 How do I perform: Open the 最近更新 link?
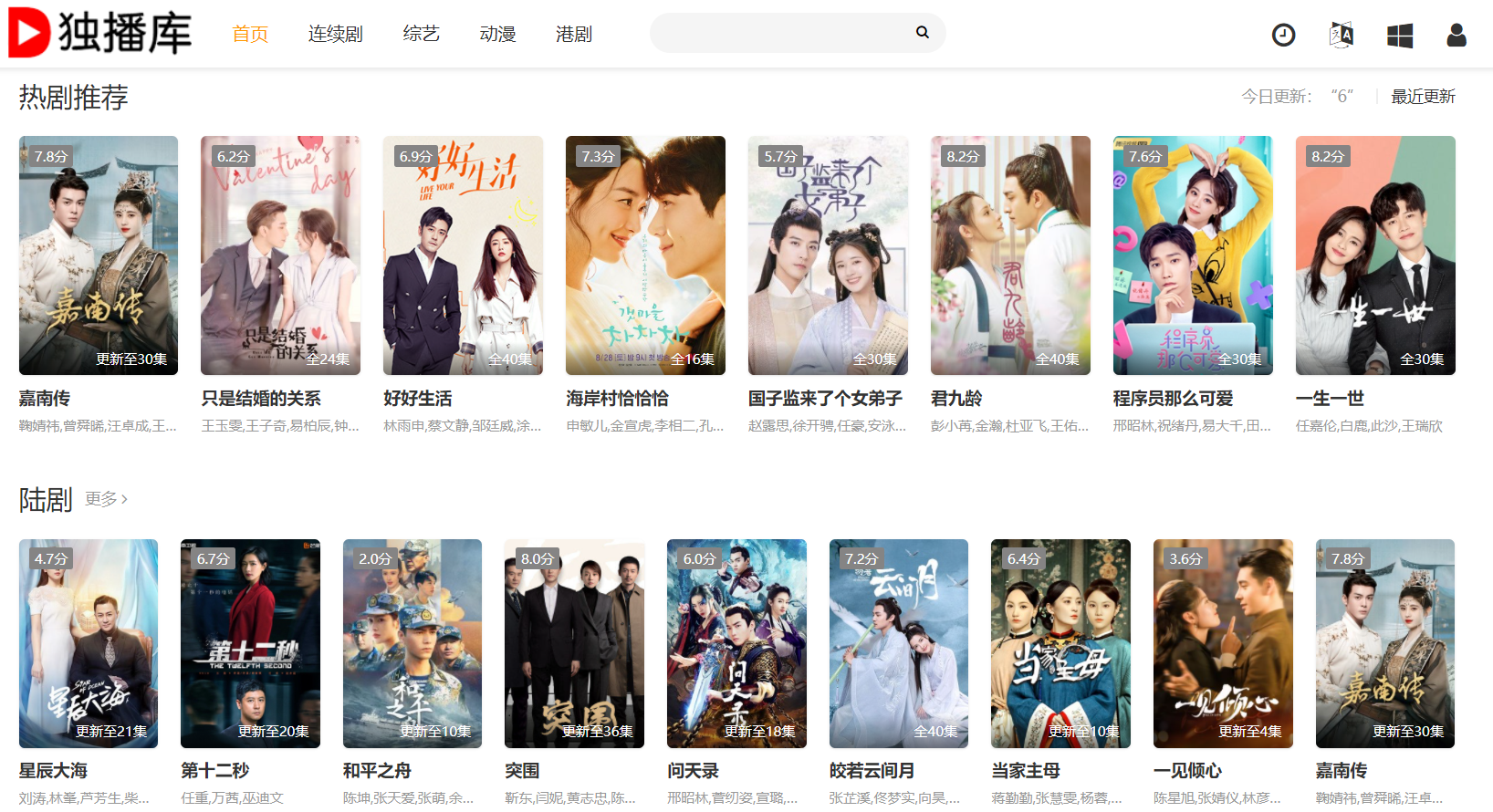1422,97
